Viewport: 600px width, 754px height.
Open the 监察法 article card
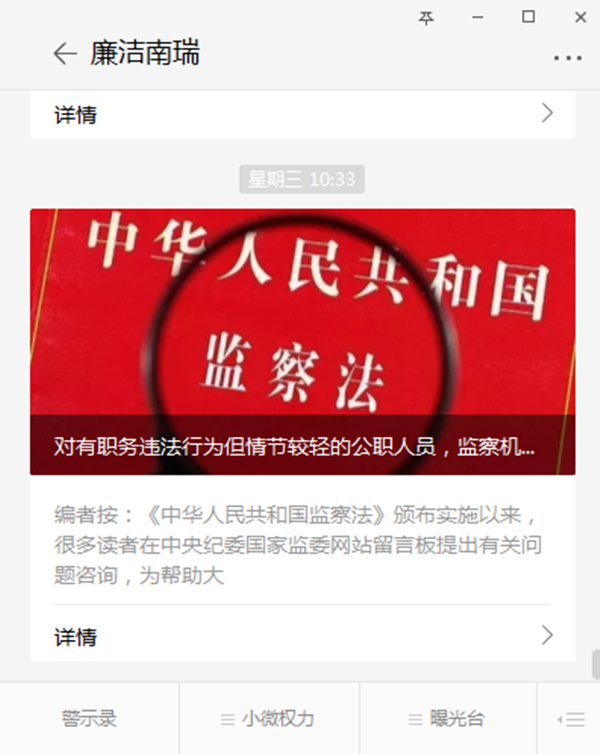[302, 341]
